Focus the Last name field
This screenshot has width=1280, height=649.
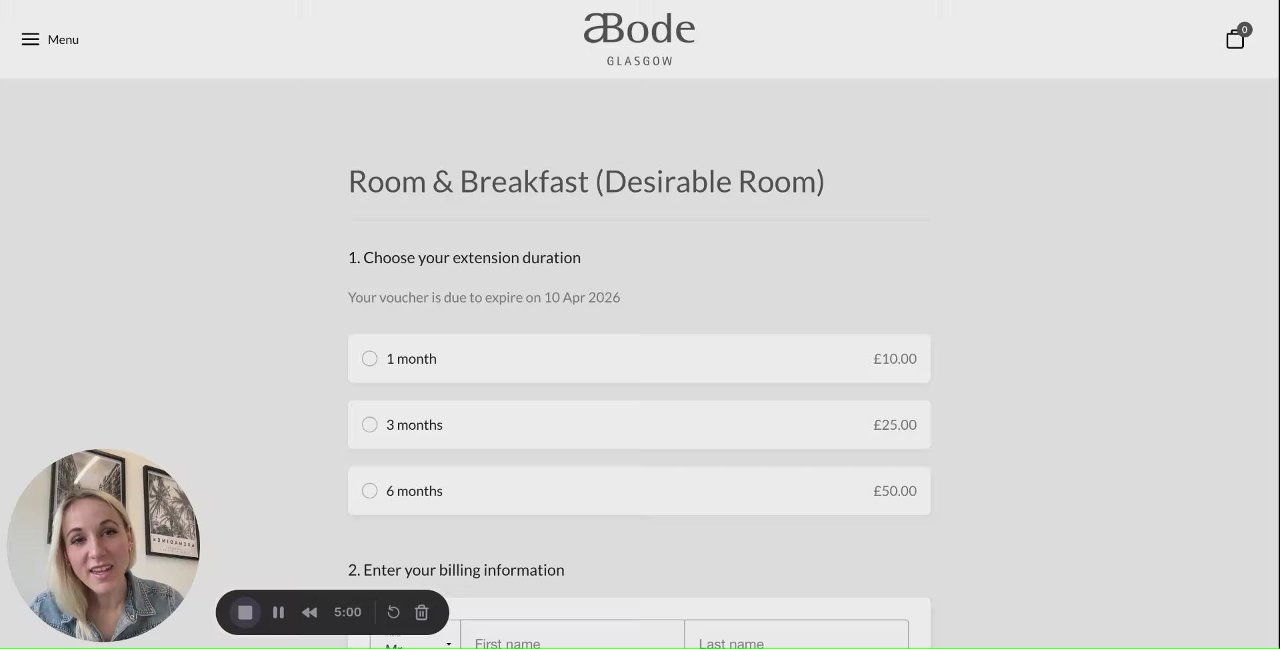point(795,640)
